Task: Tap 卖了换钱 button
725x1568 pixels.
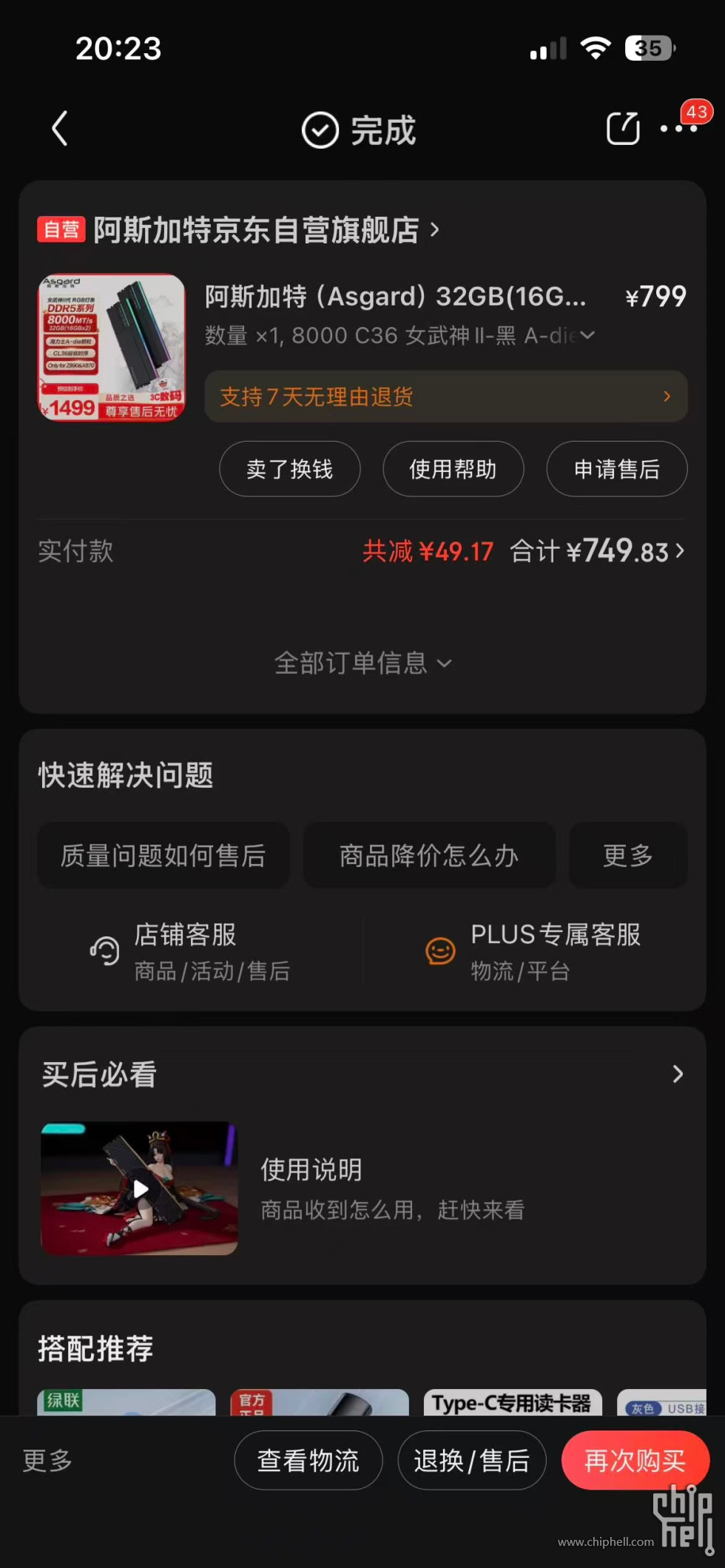Action: (289, 469)
